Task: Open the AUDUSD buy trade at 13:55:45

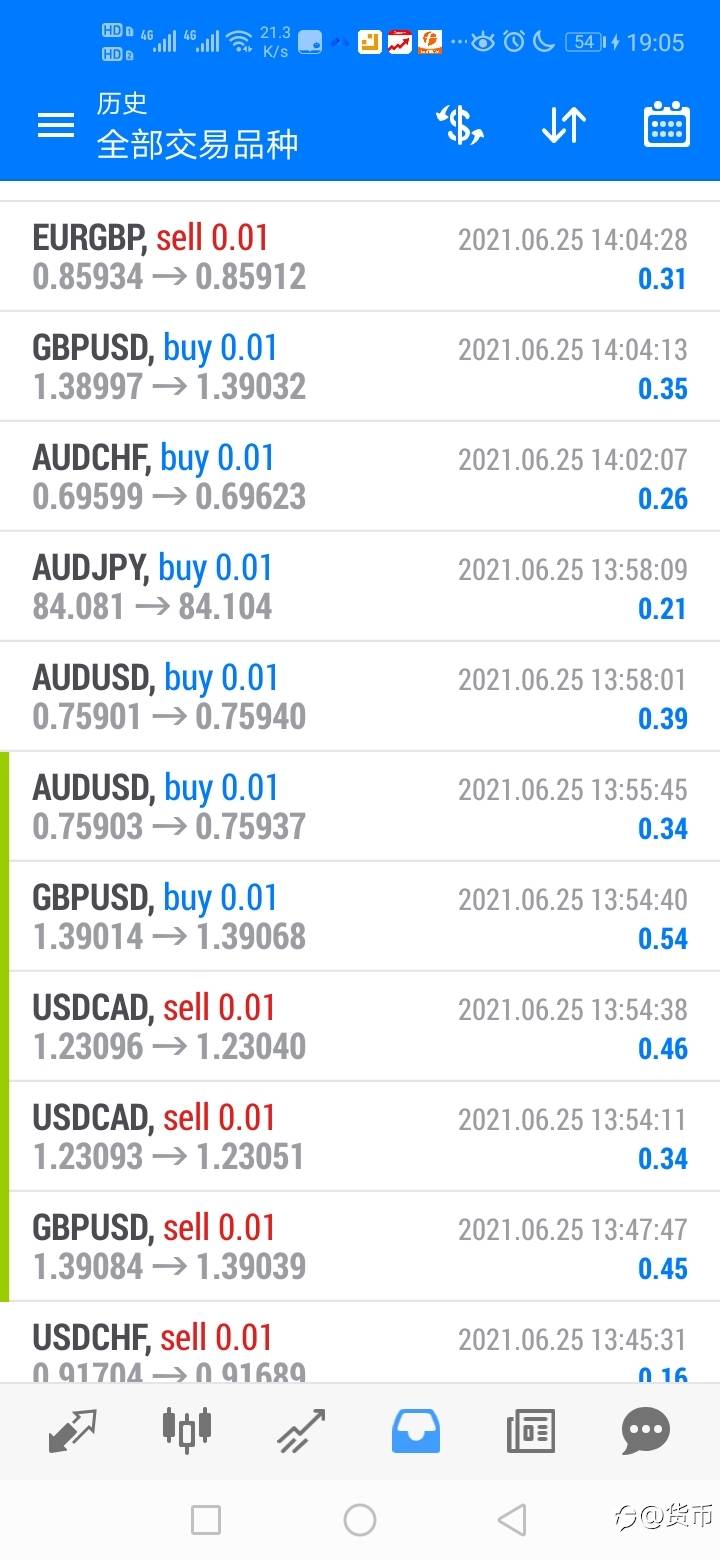Action: point(360,807)
